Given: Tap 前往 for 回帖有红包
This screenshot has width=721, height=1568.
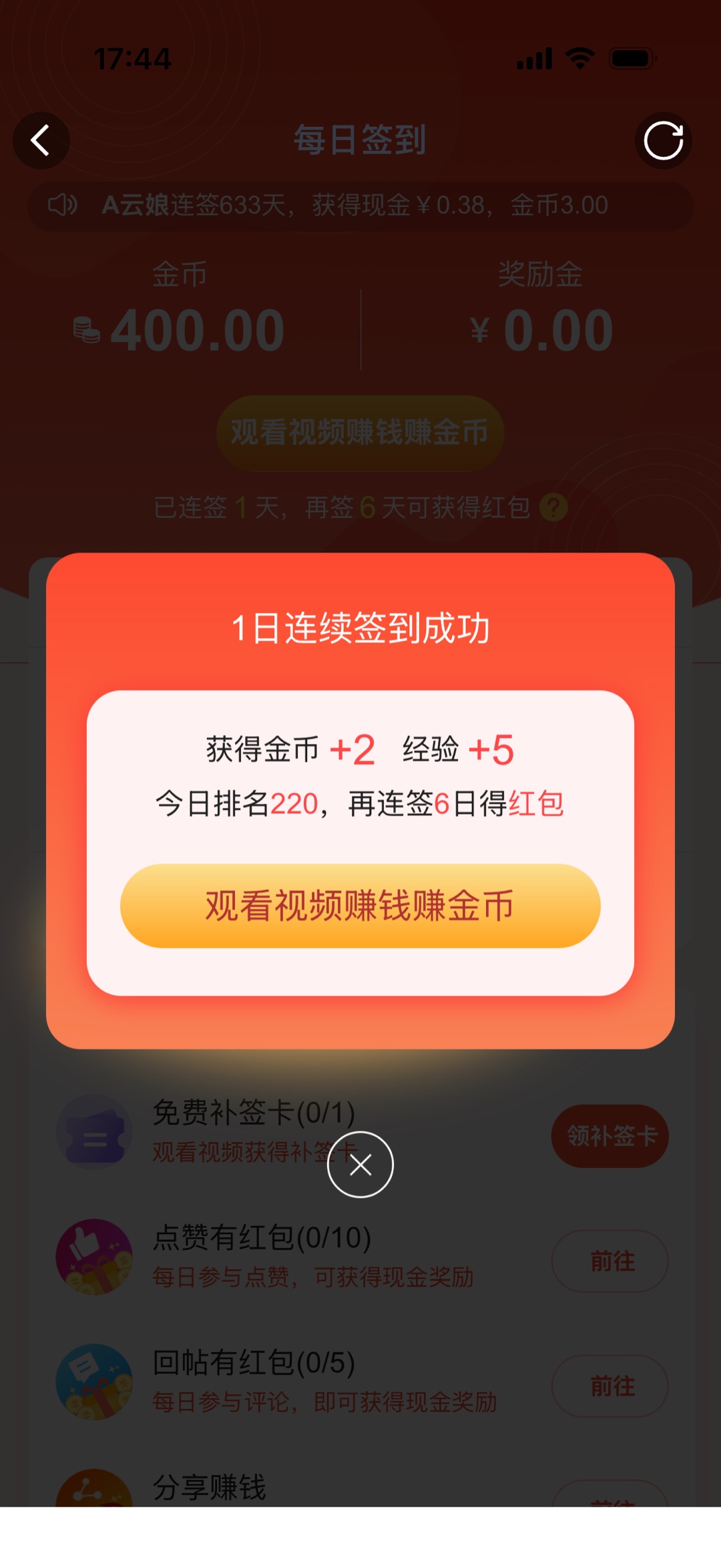Looking at the screenshot, I should coord(610,1386).
